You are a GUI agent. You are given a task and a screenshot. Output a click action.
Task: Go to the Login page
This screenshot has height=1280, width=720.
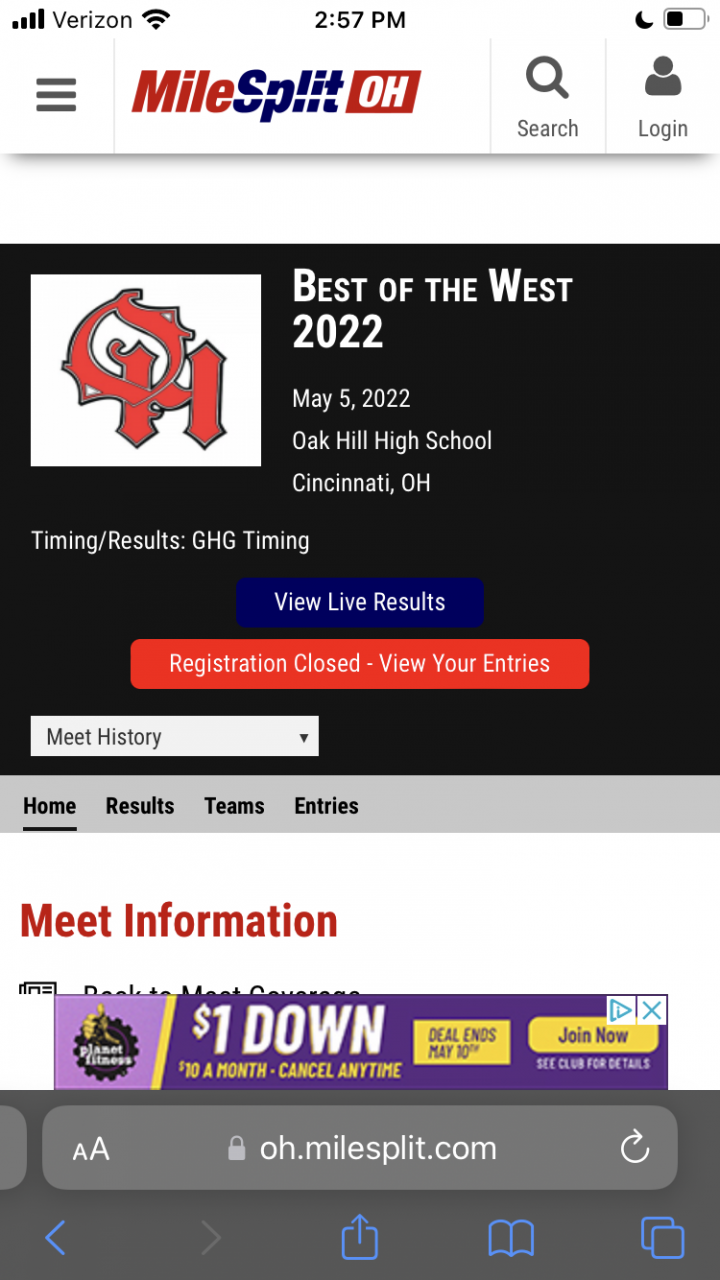point(662,97)
